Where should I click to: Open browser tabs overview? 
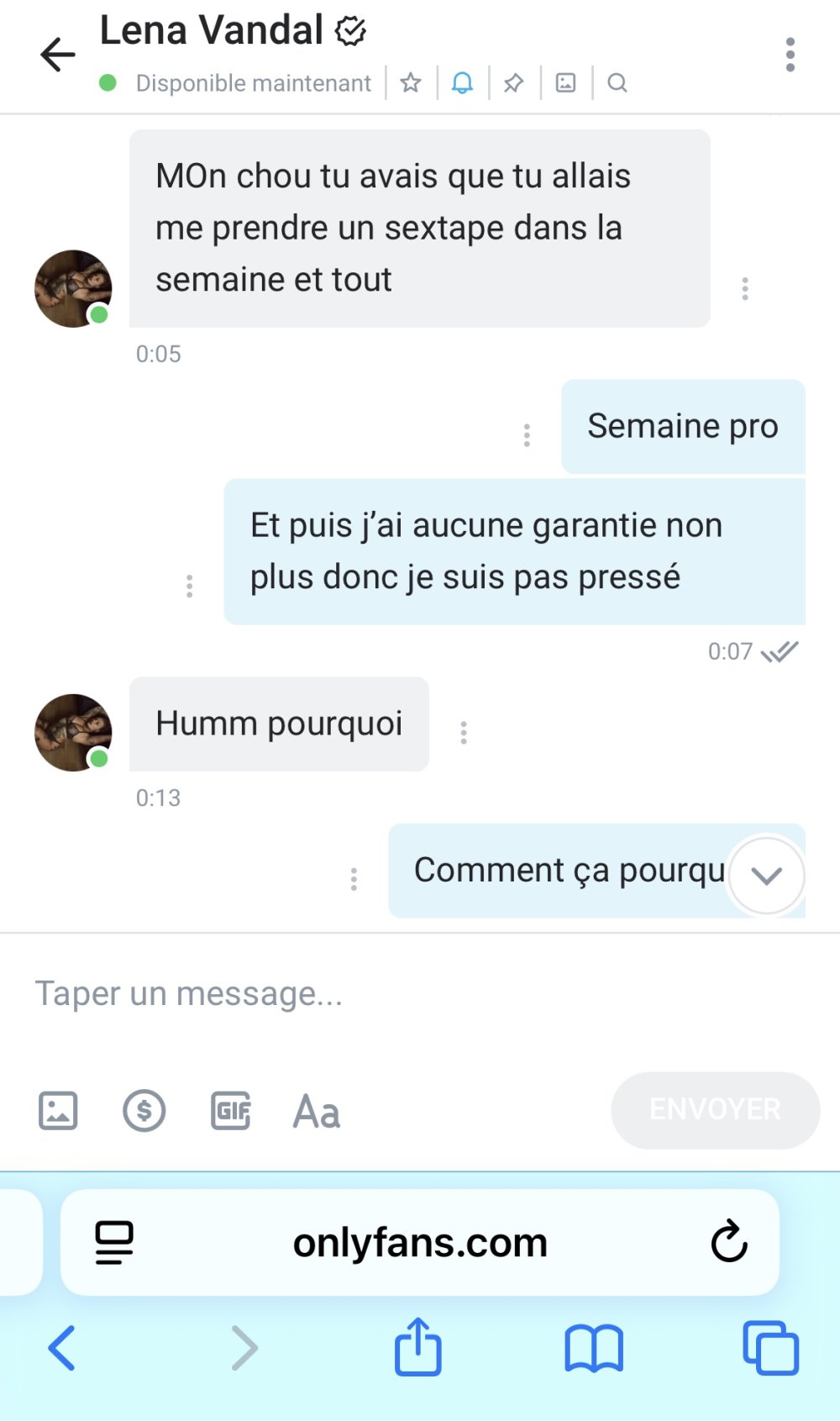(770, 1347)
